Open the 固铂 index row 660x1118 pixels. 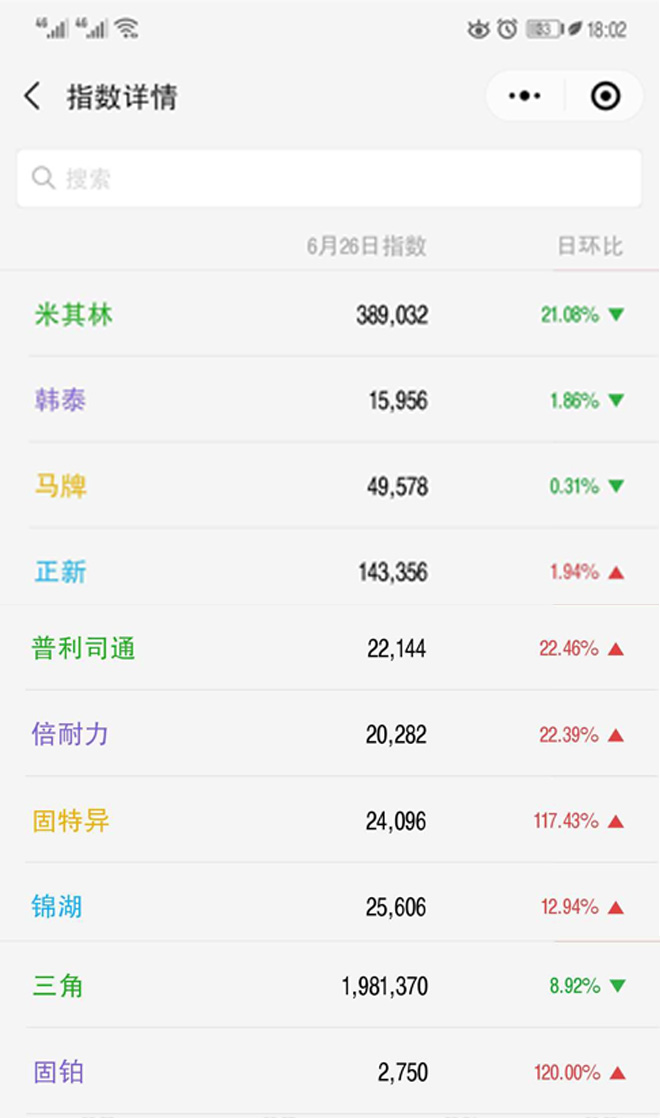[x=330, y=1072]
